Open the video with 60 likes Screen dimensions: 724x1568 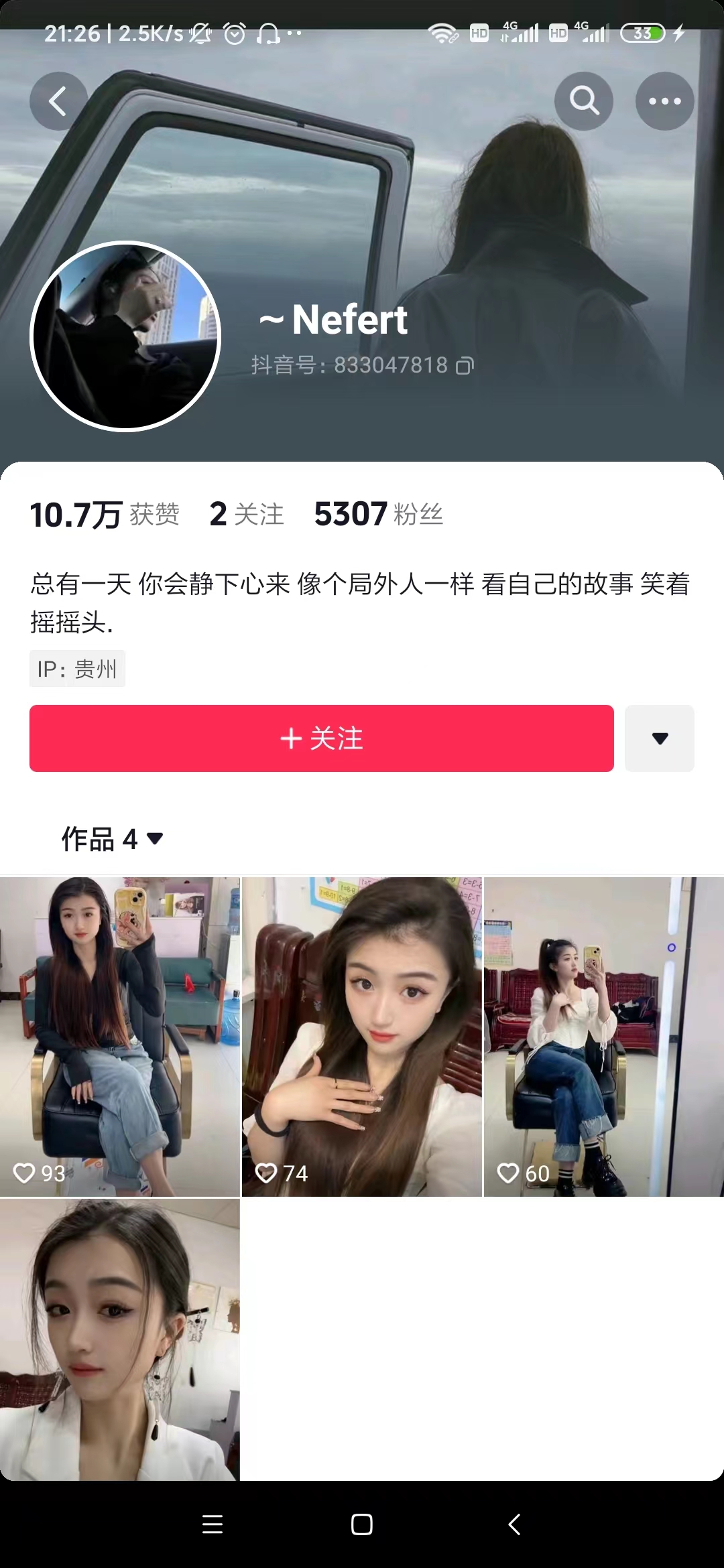[603, 1036]
